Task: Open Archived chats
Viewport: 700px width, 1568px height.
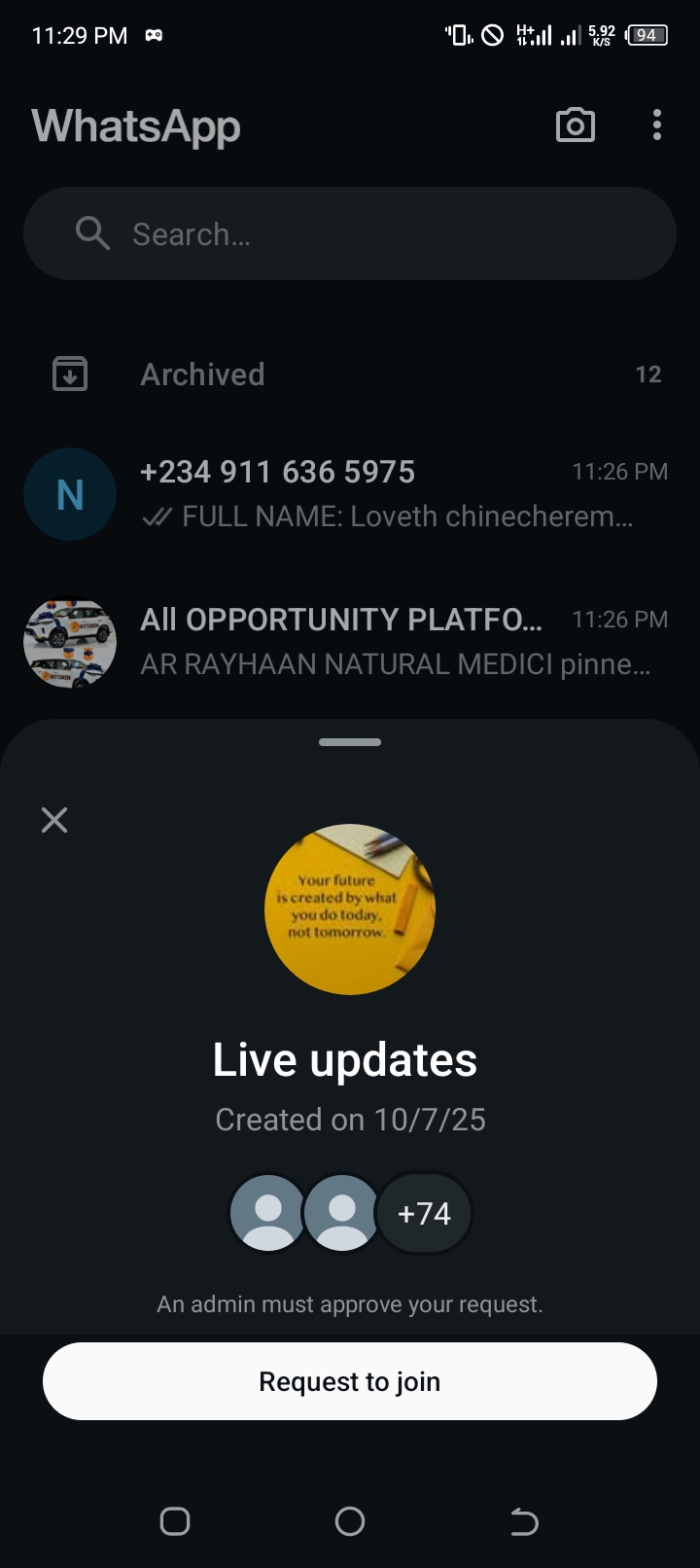Action: point(350,374)
